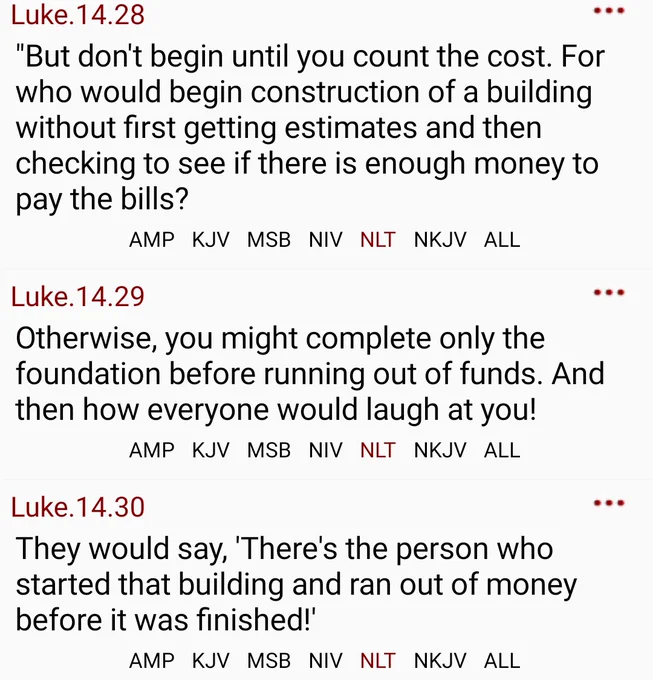Select MSB under Luke.14.29

(269, 450)
